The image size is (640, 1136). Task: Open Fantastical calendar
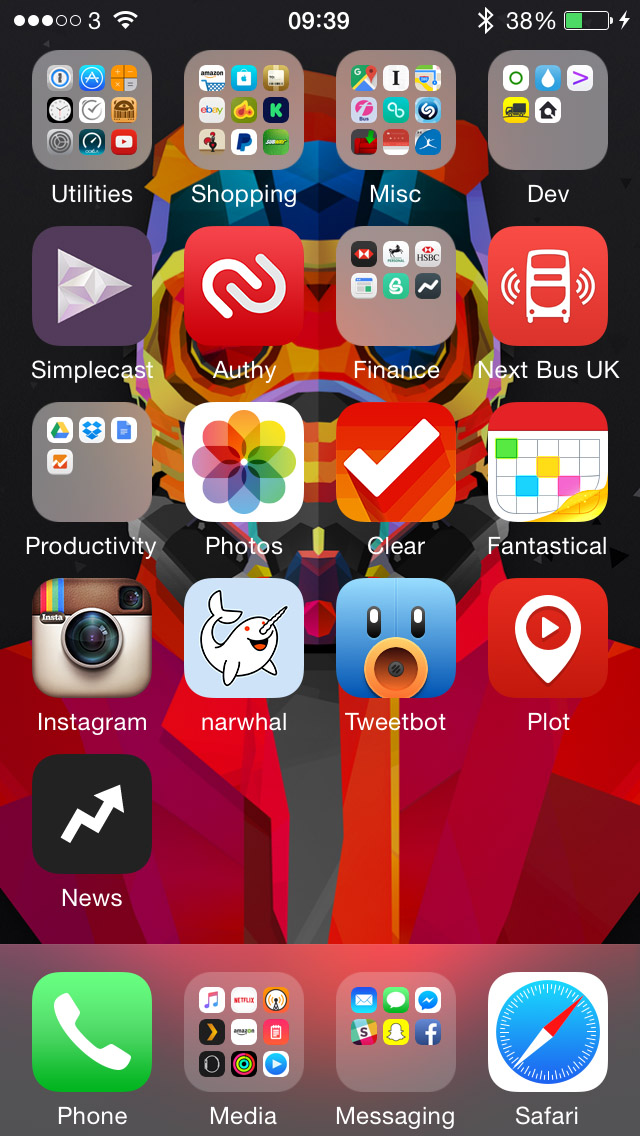pos(548,462)
